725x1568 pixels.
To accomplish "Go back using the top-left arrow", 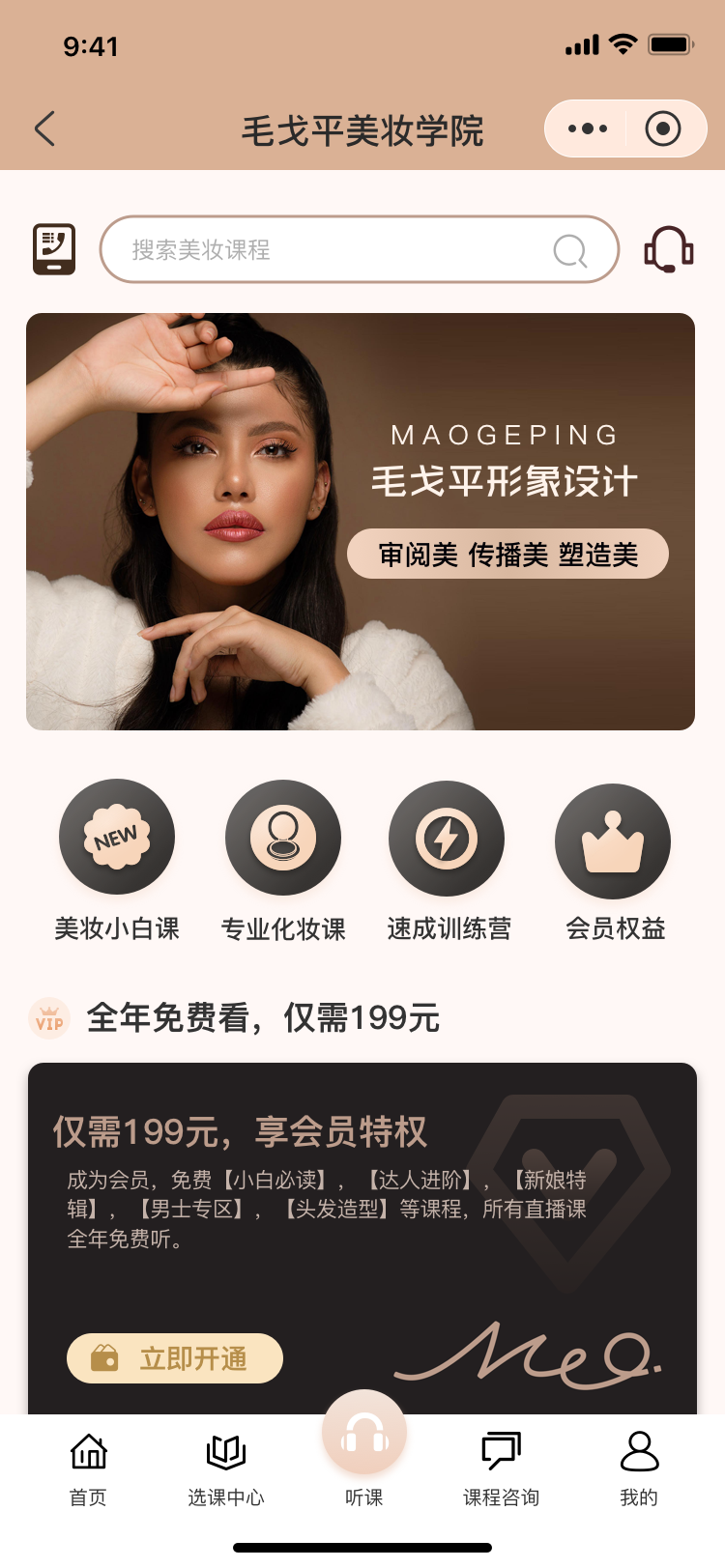I will tap(44, 128).
